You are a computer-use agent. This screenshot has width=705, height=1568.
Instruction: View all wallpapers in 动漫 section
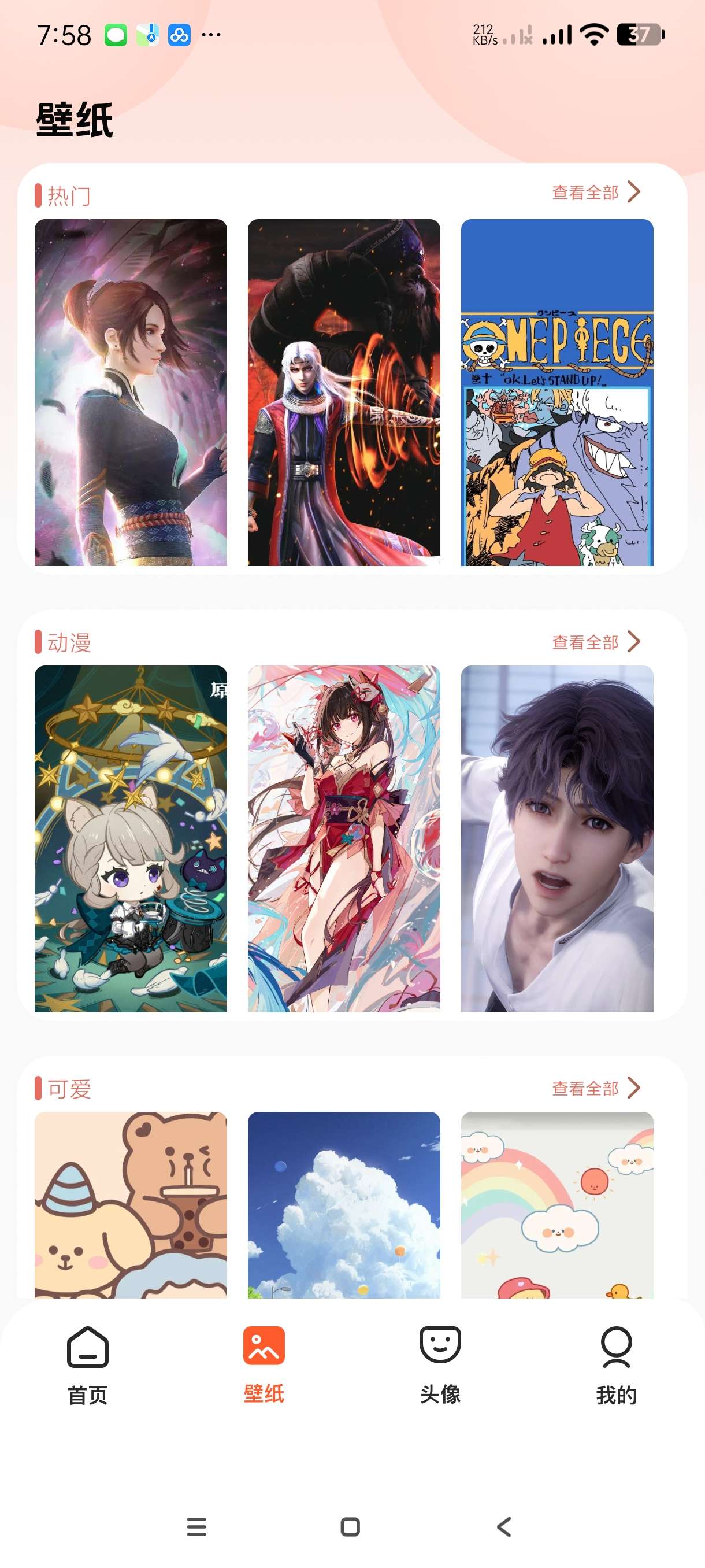coord(595,642)
